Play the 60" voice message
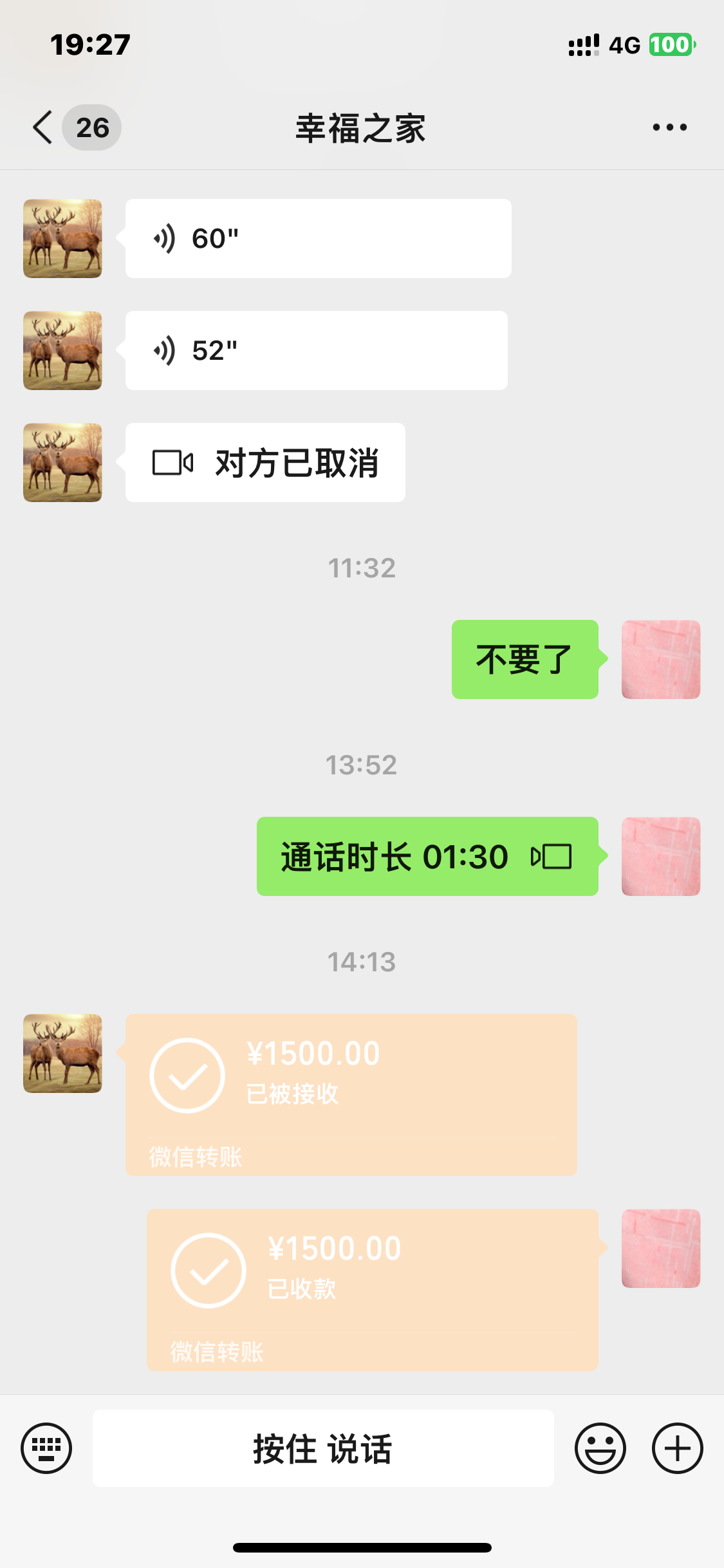Viewport: 724px width, 1568px height. (318, 239)
